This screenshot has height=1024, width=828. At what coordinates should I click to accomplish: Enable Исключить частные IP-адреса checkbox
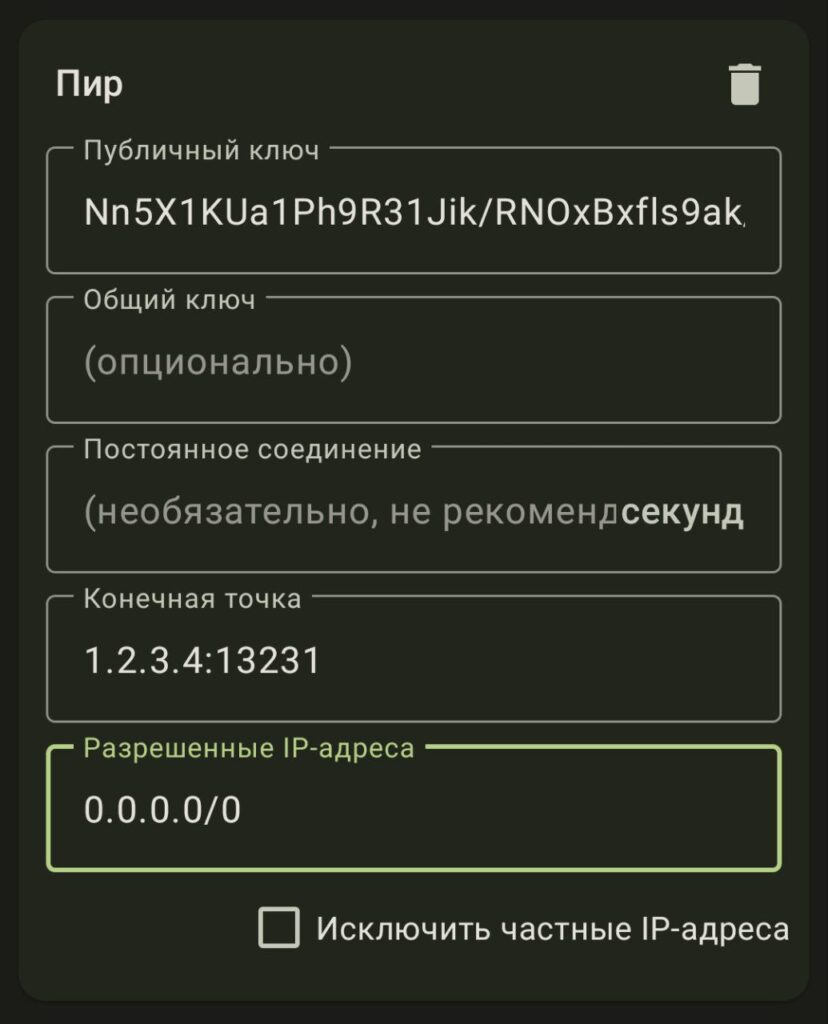(279, 927)
